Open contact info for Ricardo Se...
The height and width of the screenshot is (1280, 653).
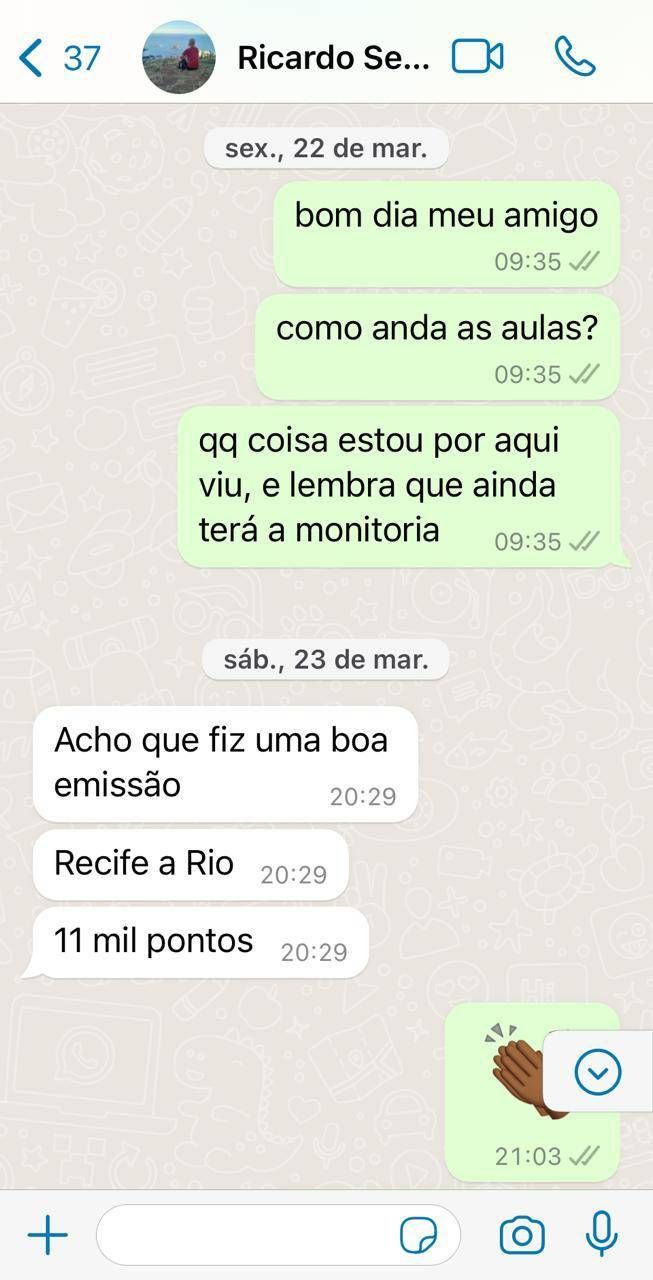333,58
